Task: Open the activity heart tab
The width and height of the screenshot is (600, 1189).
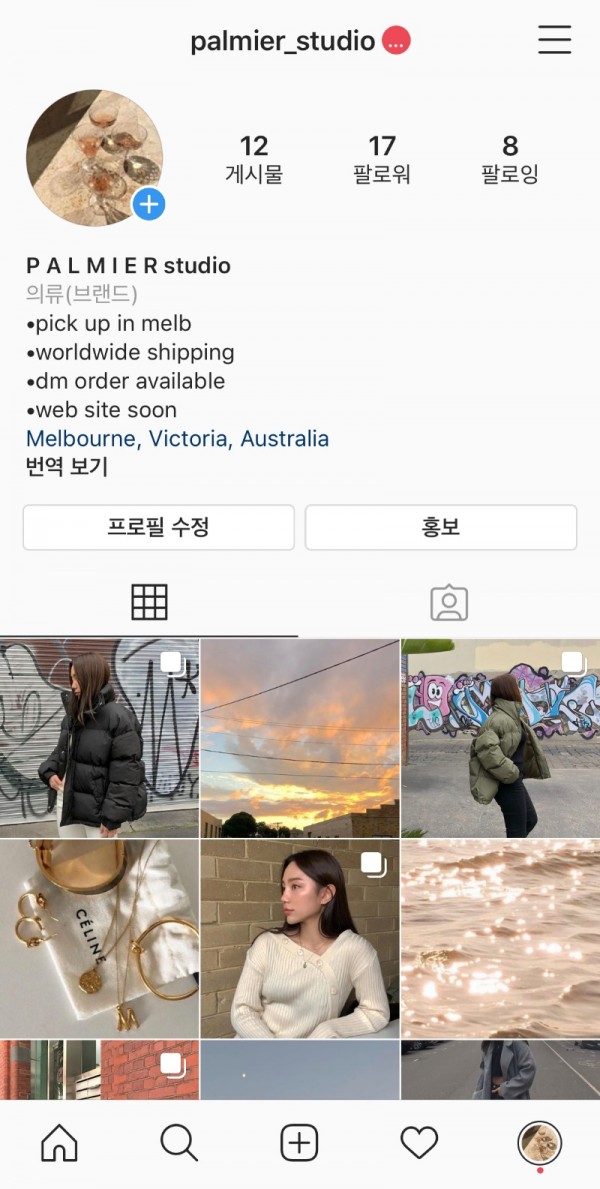Action: 419,1142
